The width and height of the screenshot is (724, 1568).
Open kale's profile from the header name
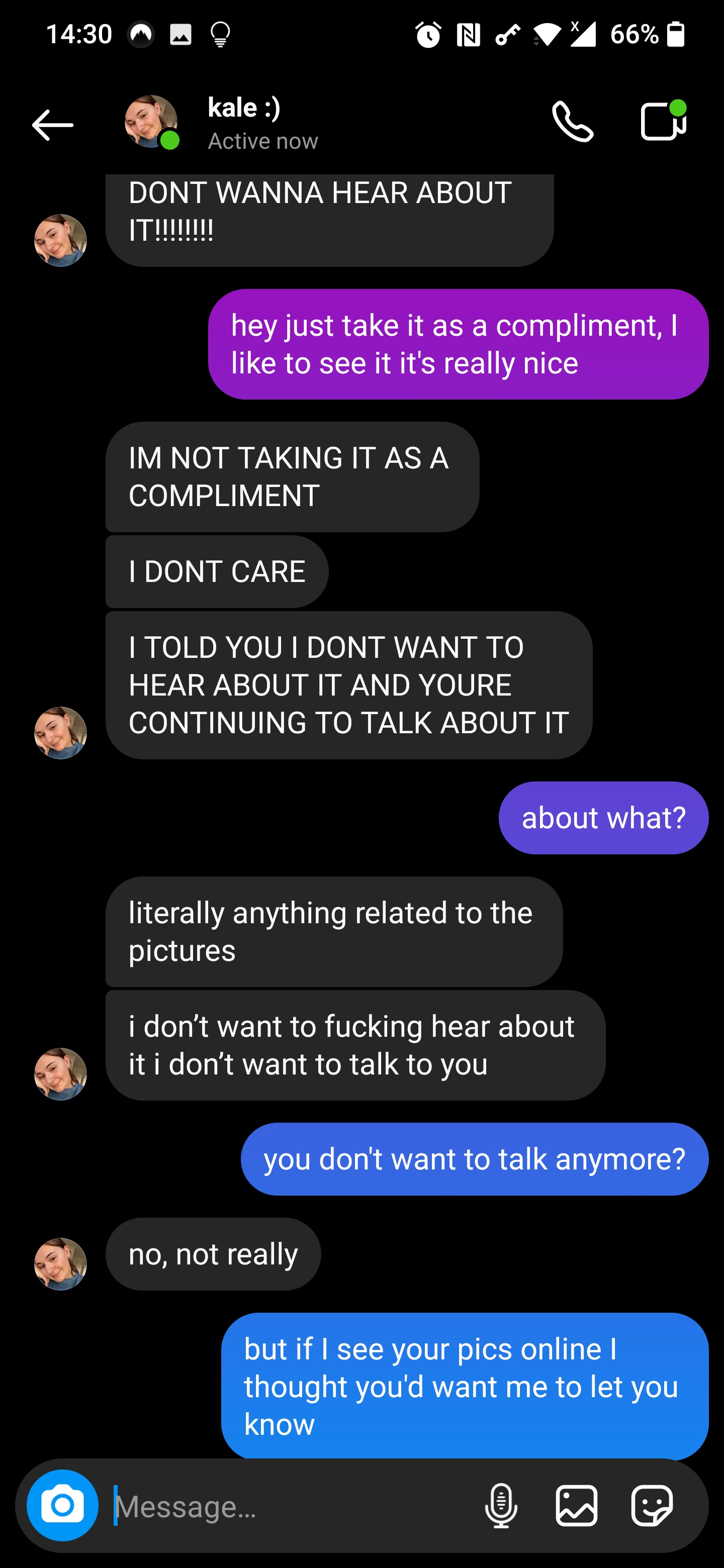click(x=243, y=109)
